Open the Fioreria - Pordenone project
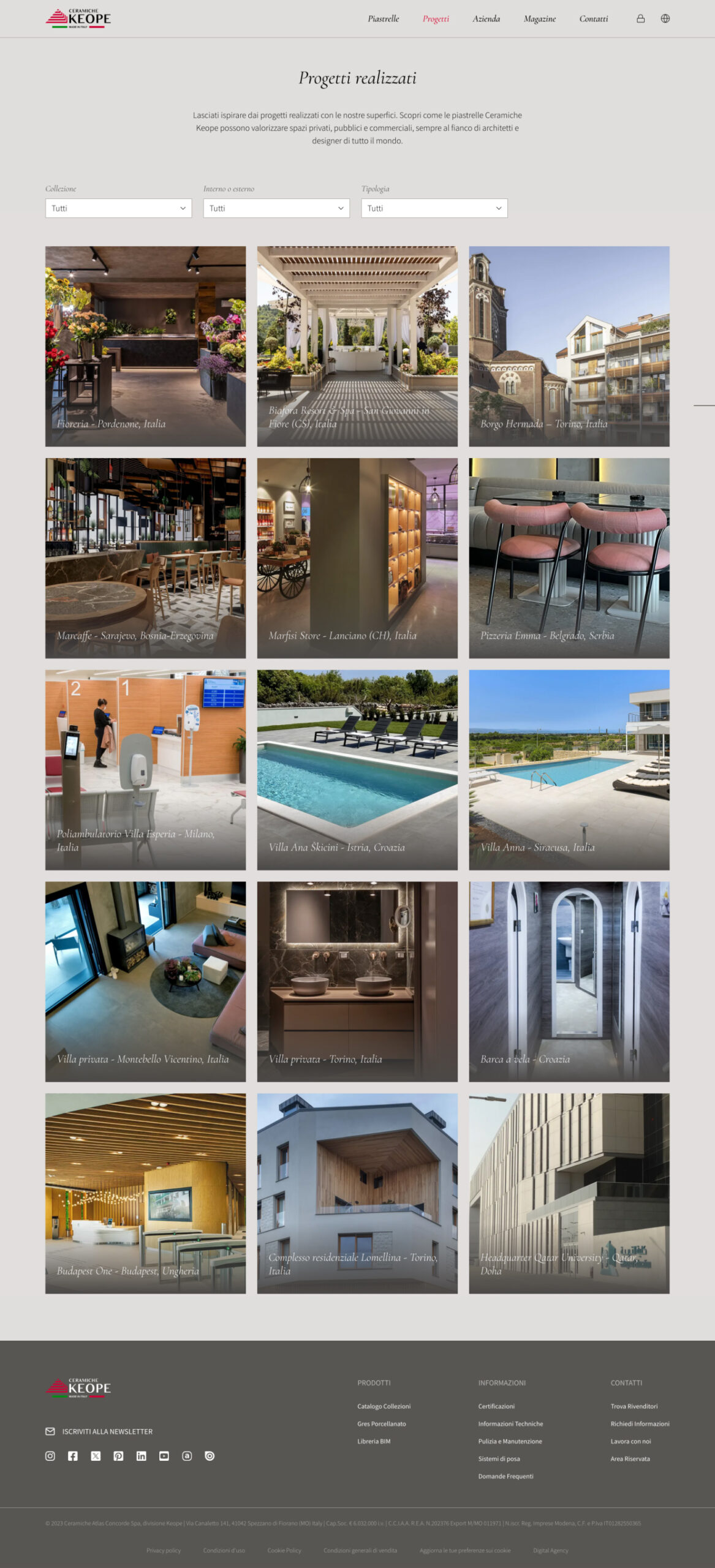The image size is (715, 1568). (x=145, y=346)
